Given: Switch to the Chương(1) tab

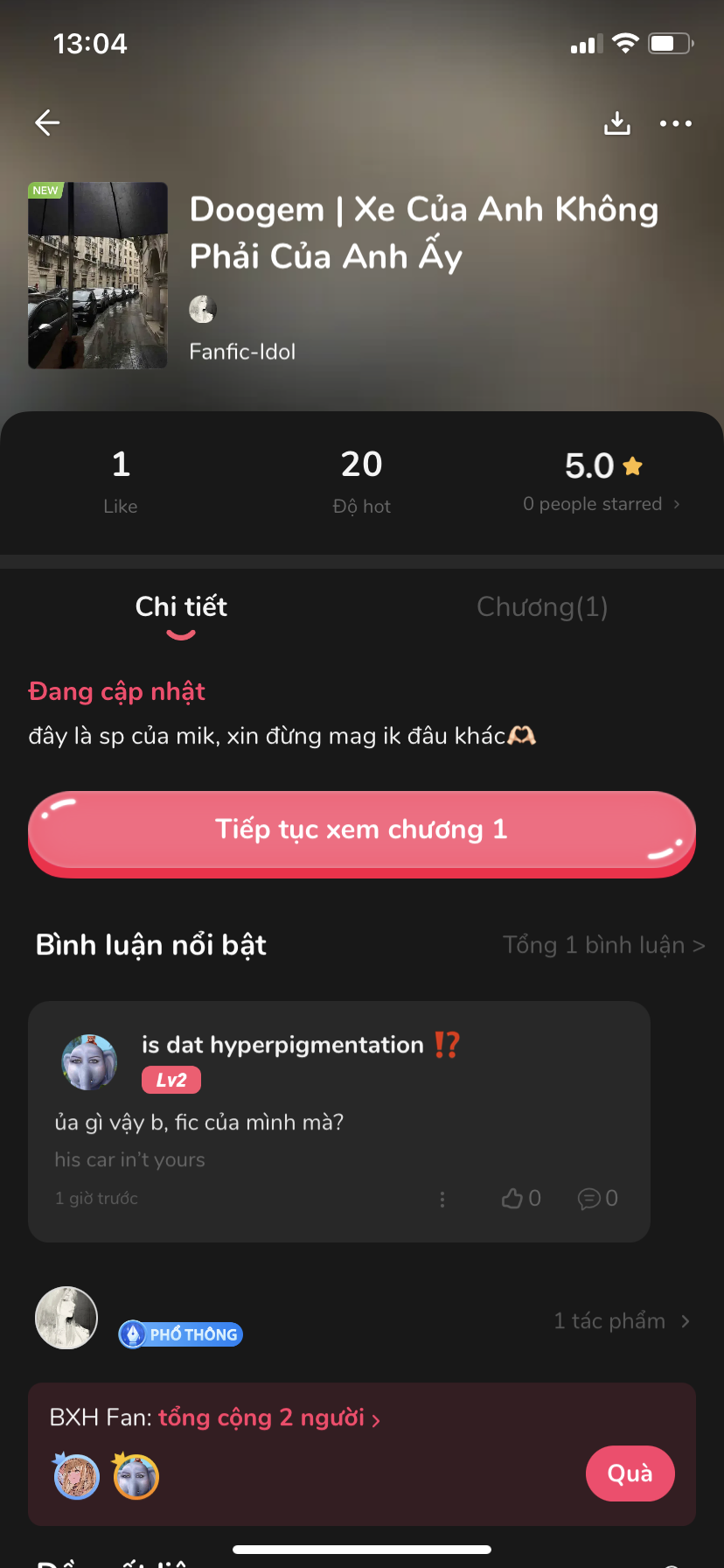Looking at the screenshot, I should pyautogui.click(x=542, y=606).
